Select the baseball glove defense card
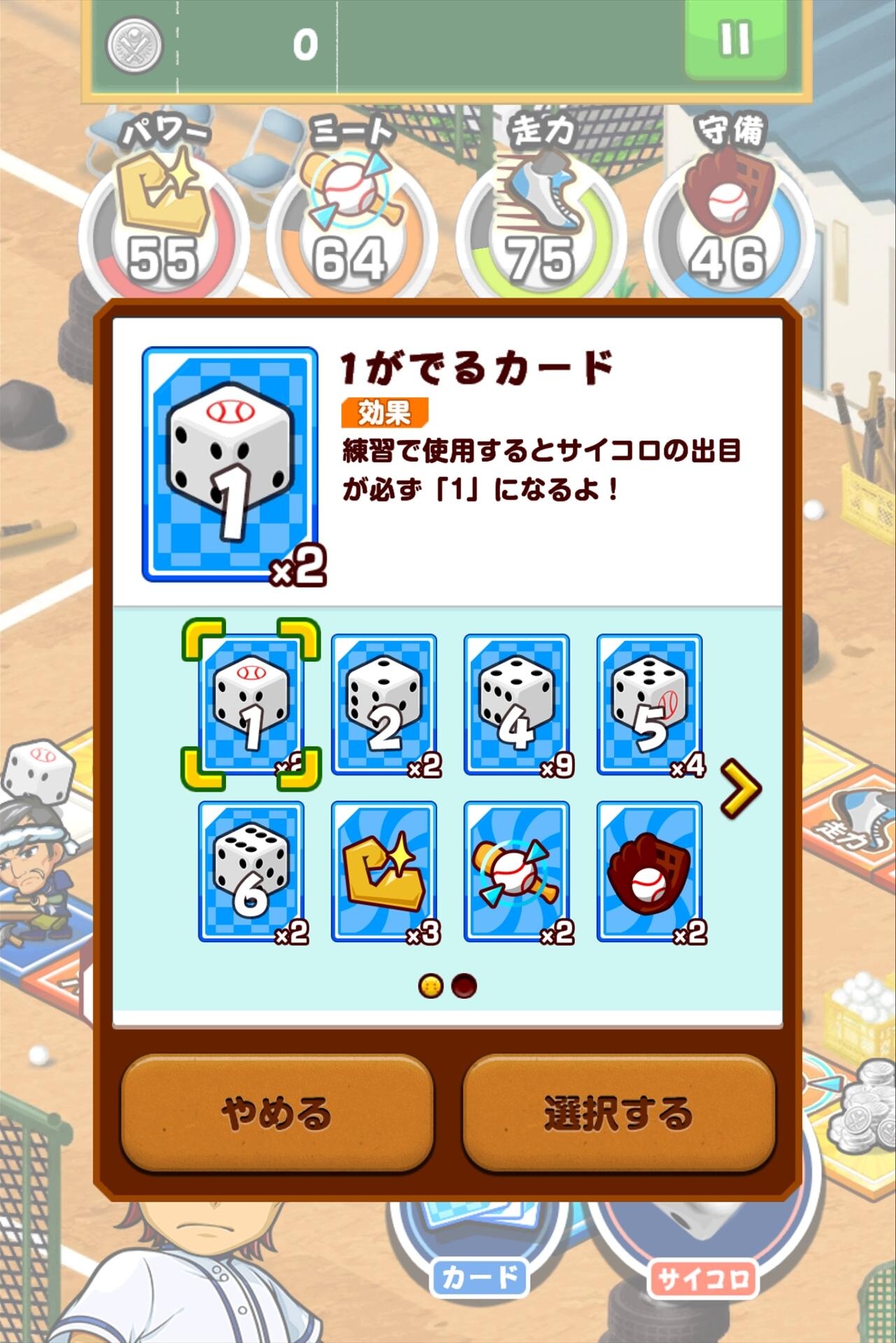Image resolution: width=896 pixels, height=1343 pixels. 649,872
